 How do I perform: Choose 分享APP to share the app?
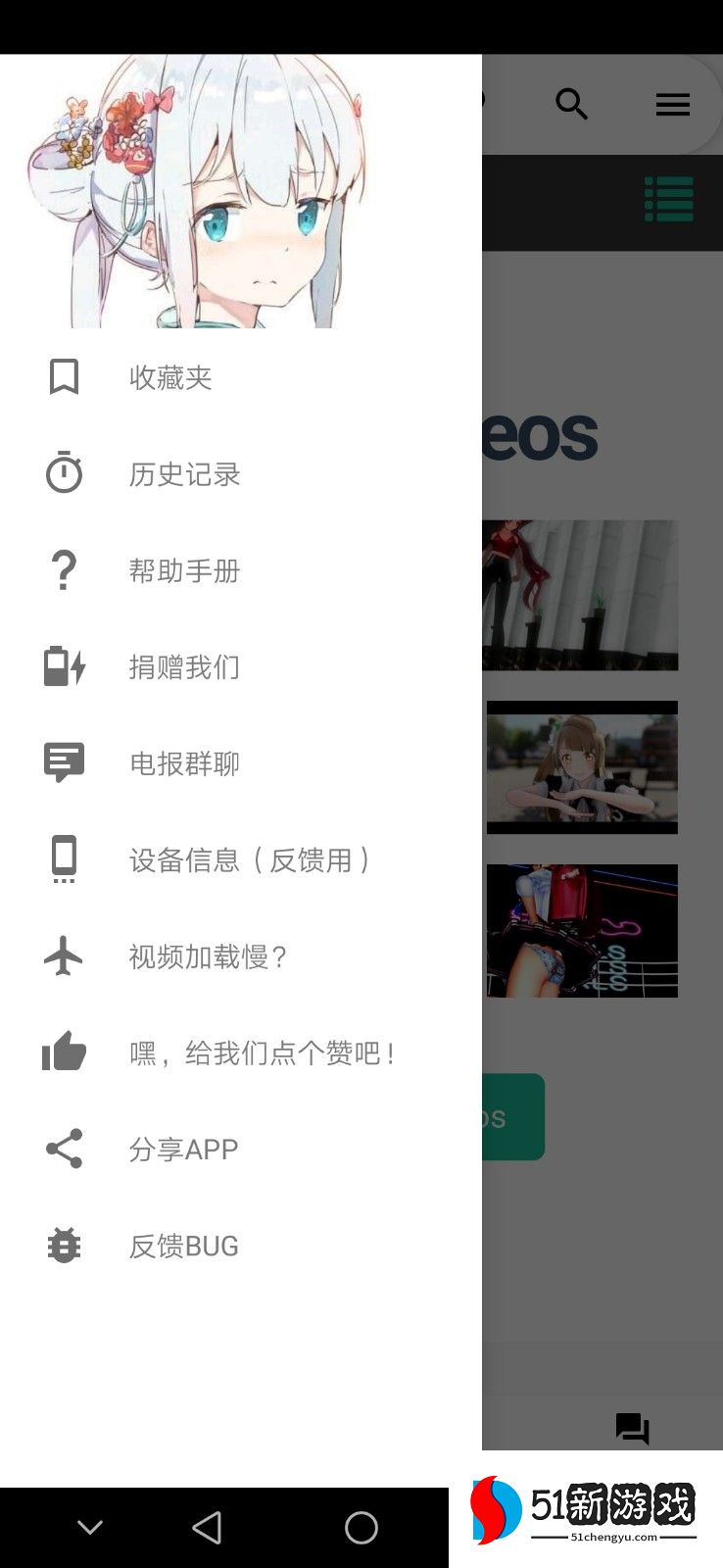[183, 1150]
